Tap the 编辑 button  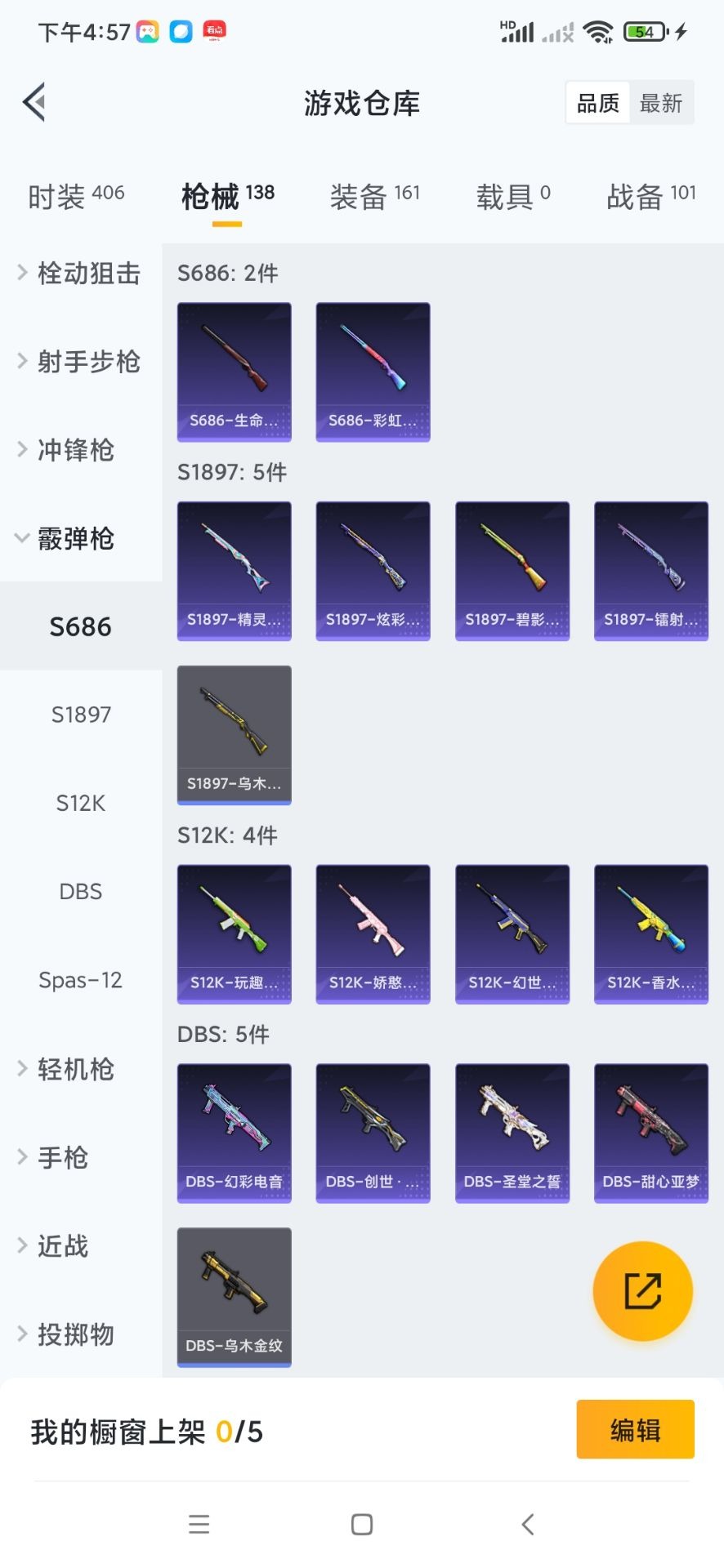pyautogui.click(x=635, y=1429)
